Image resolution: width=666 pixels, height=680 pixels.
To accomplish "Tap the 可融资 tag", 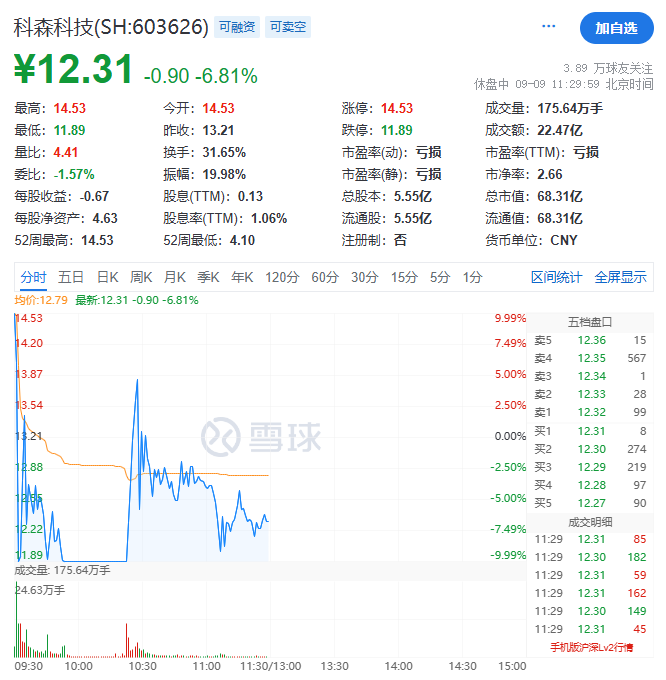I will click(237, 28).
